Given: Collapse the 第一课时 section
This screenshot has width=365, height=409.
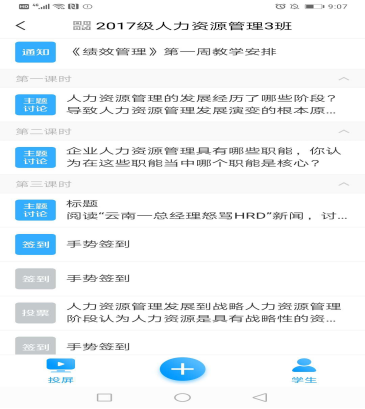Looking at the screenshot, I should 344,79.
